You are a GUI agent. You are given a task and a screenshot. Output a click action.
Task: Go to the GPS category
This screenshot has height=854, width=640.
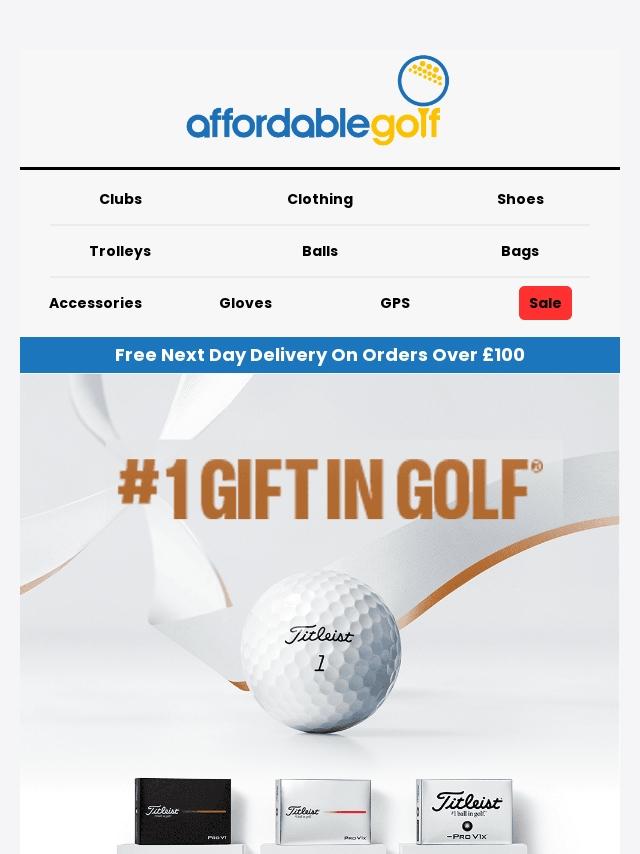(395, 303)
